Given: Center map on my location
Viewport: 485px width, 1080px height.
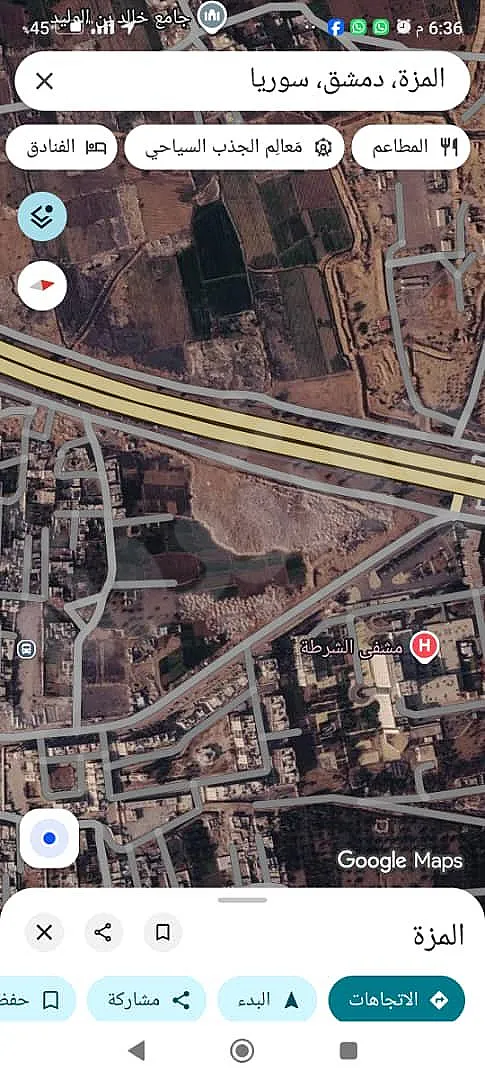Looking at the screenshot, I should click(x=49, y=838).
